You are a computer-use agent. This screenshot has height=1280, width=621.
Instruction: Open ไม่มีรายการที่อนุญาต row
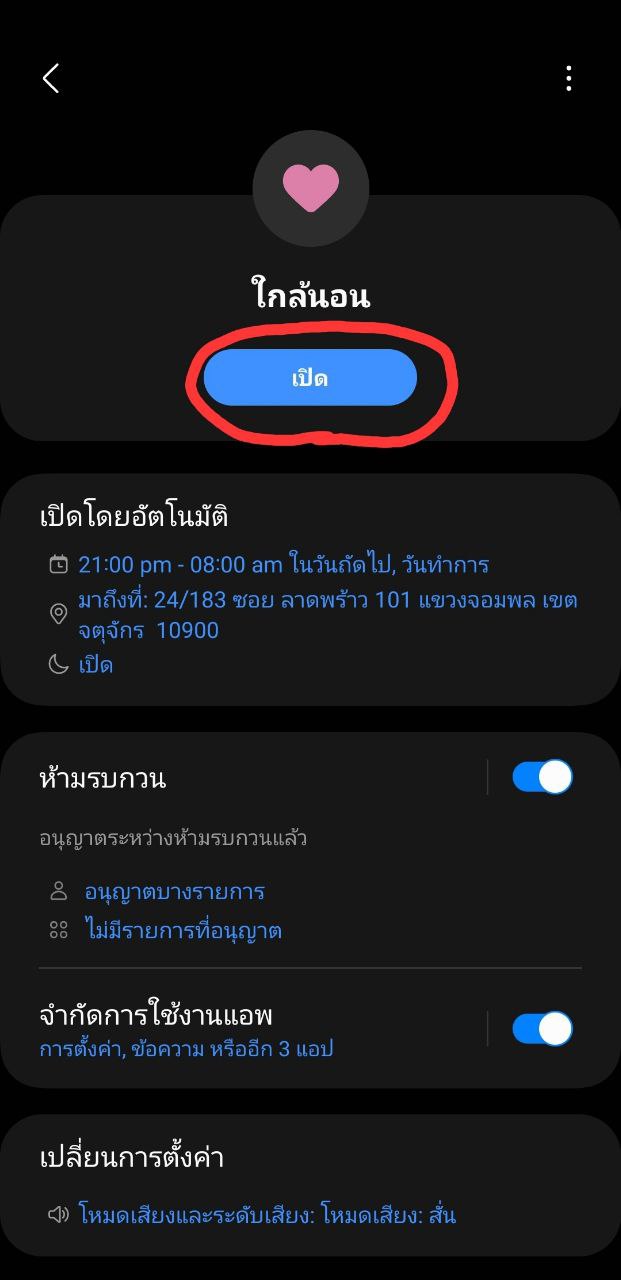tap(183, 931)
